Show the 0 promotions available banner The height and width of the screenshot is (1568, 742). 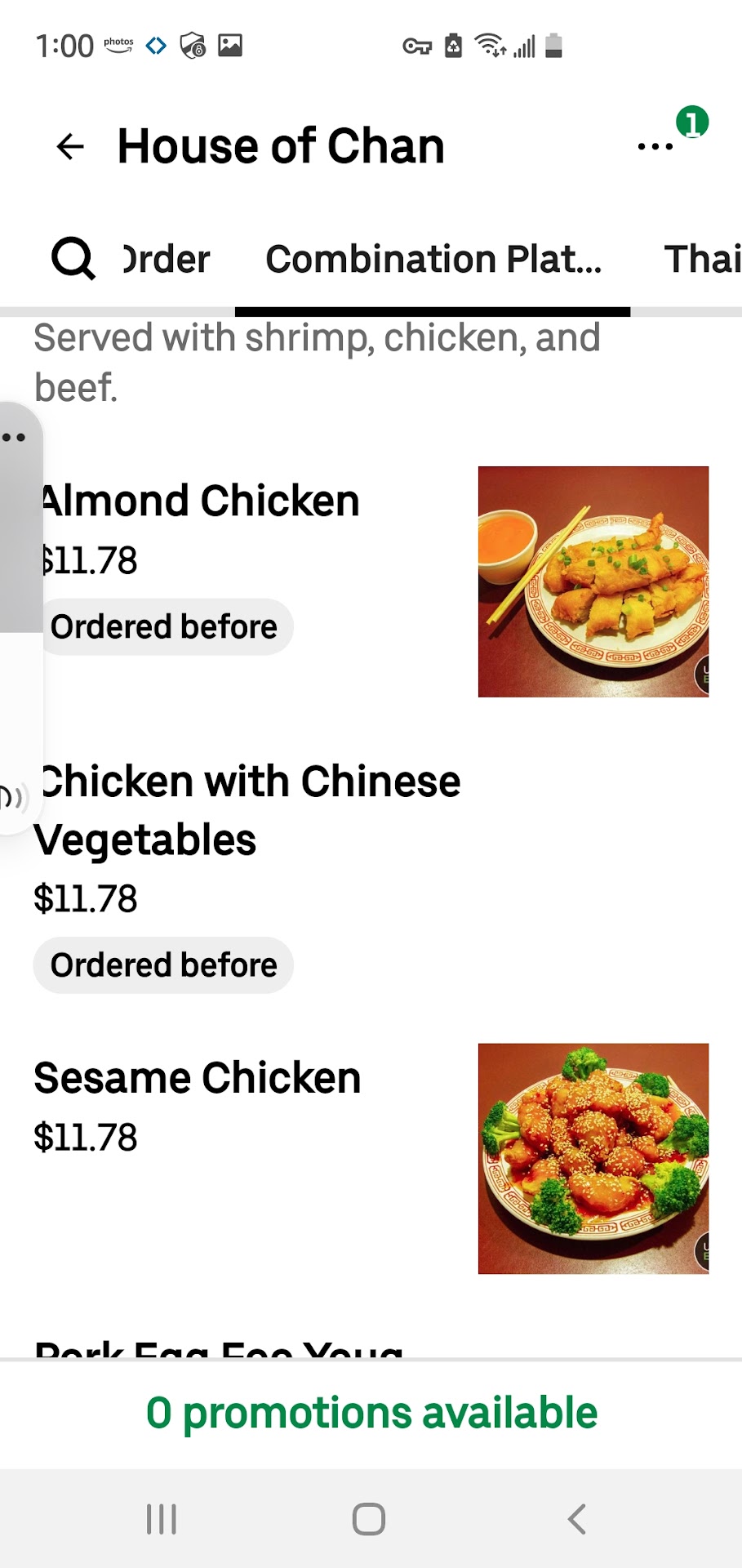click(371, 1413)
